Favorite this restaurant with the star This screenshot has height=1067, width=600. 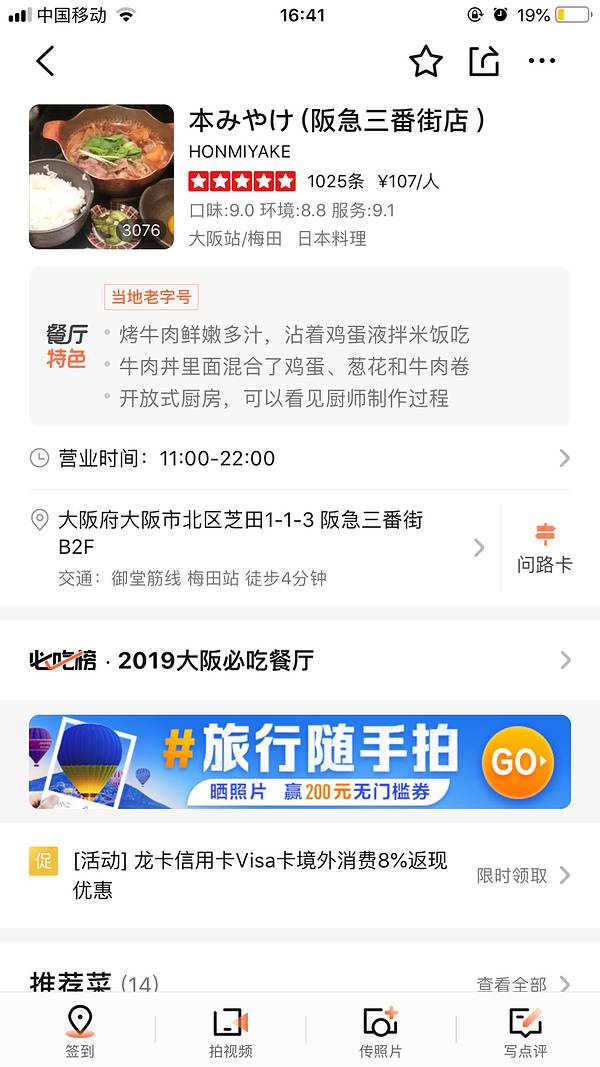[426, 62]
